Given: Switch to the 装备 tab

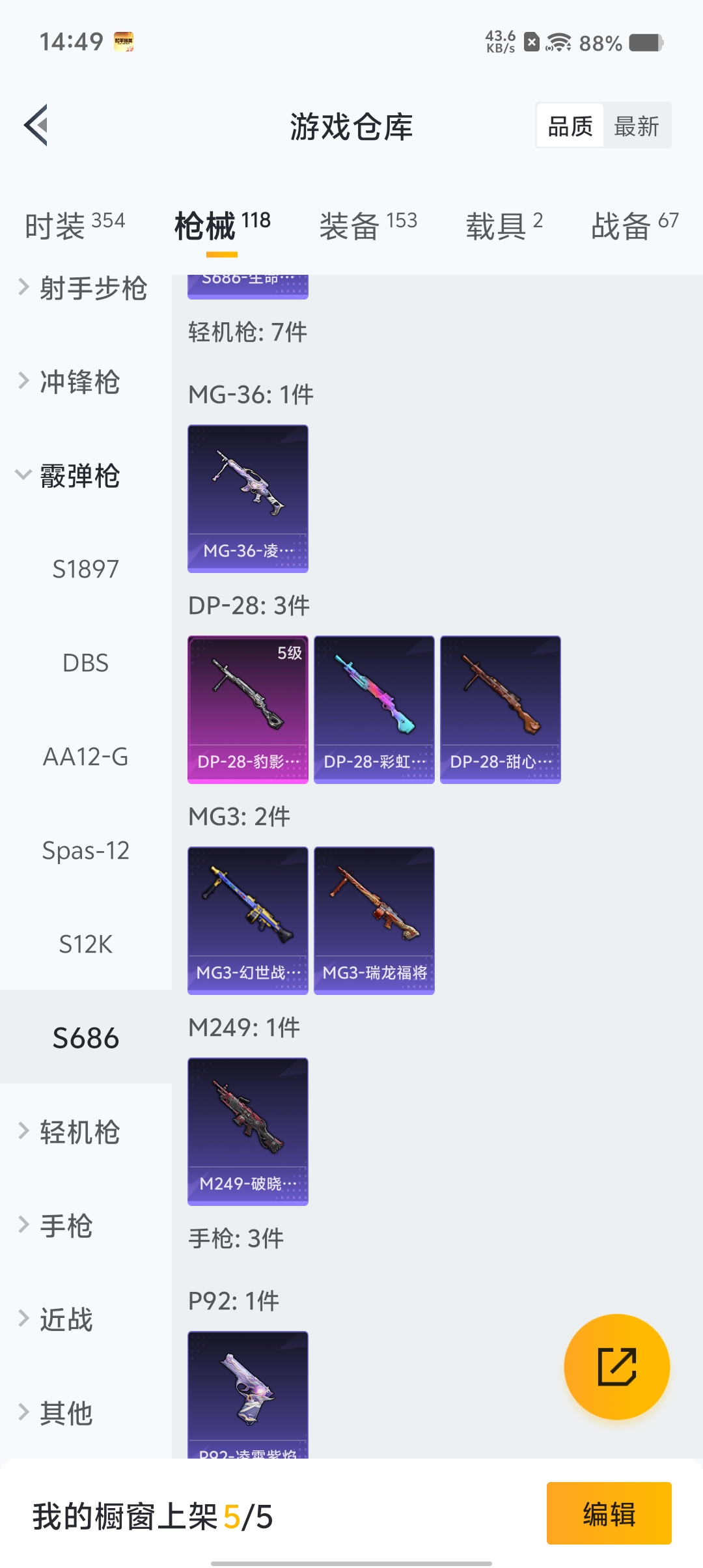Looking at the screenshot, I should [368, 225].
